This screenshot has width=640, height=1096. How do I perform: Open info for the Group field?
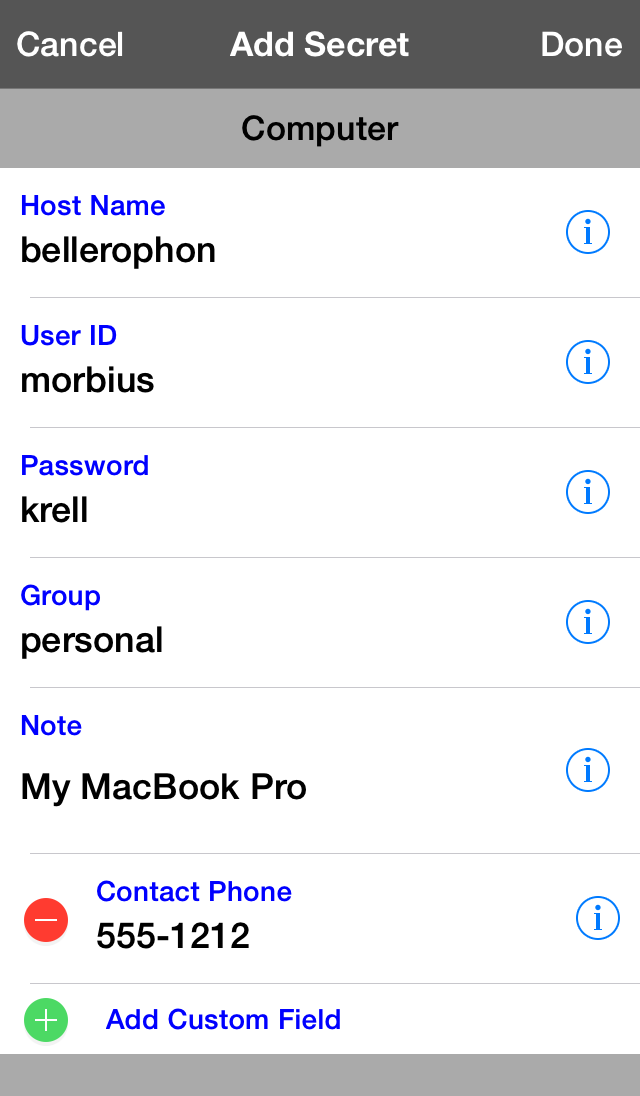(588, 622)
